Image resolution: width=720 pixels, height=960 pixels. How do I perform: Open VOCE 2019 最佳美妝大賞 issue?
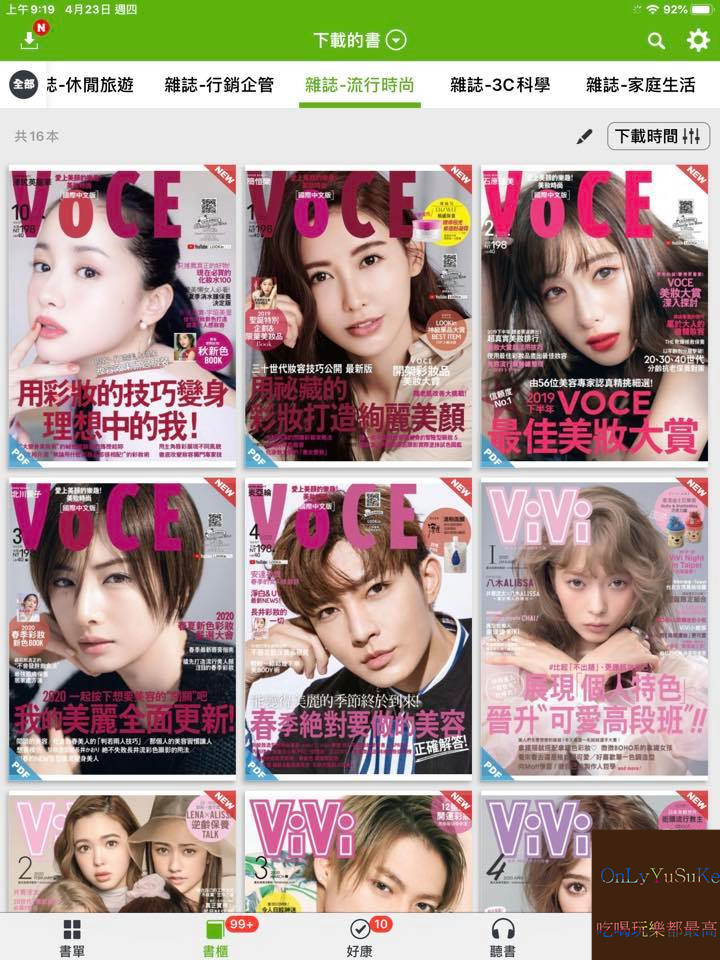coord(595,315)
